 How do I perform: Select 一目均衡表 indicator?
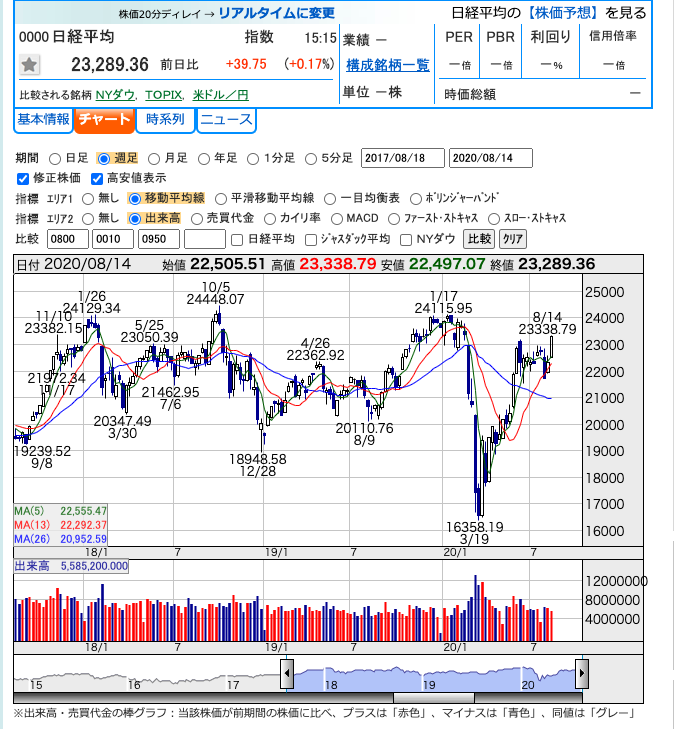pos(339,198)
